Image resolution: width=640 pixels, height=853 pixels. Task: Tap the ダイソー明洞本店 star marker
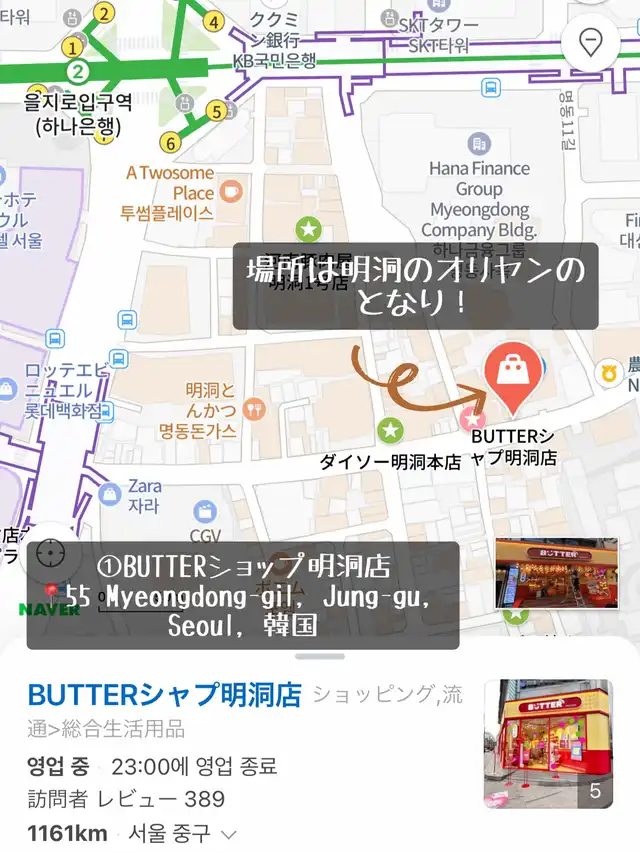click(x=390, y=430)
